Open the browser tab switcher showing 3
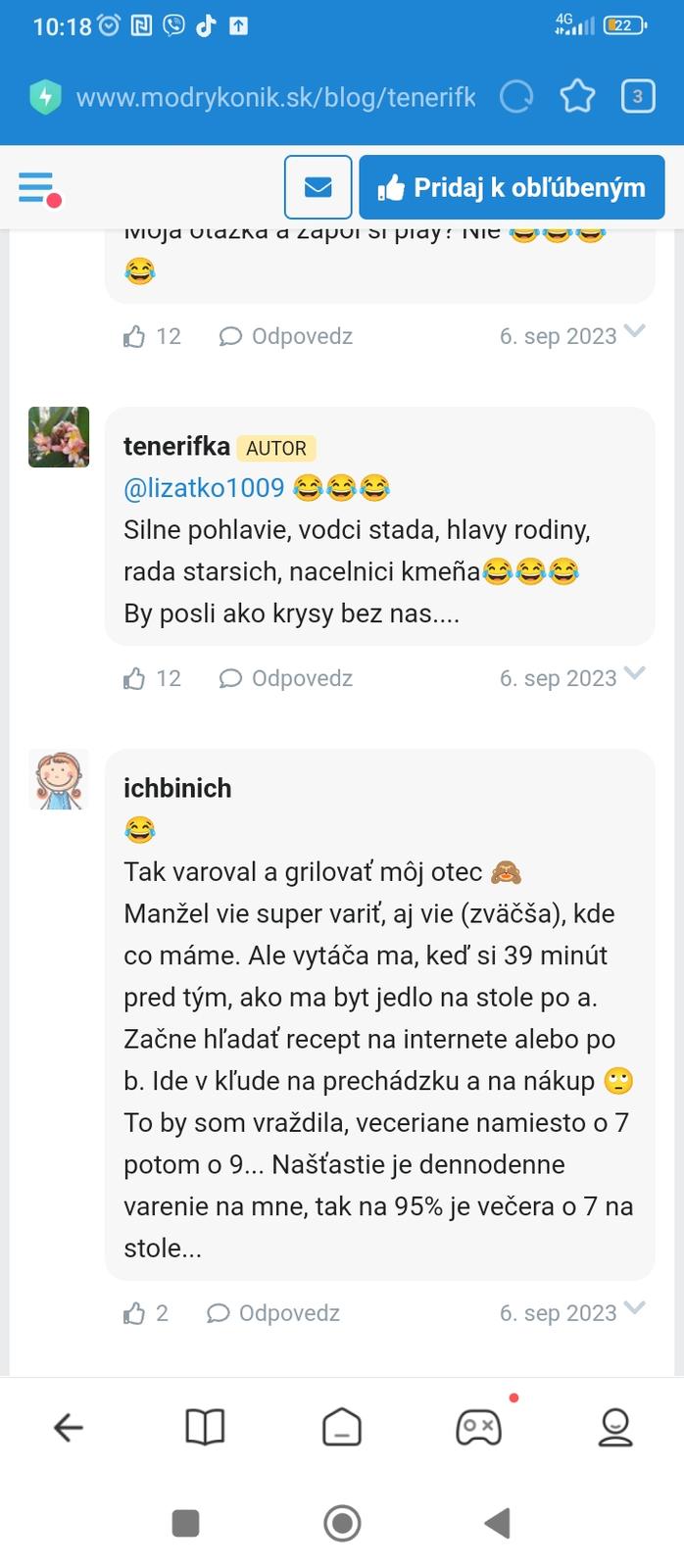 (x=637, y=96)
